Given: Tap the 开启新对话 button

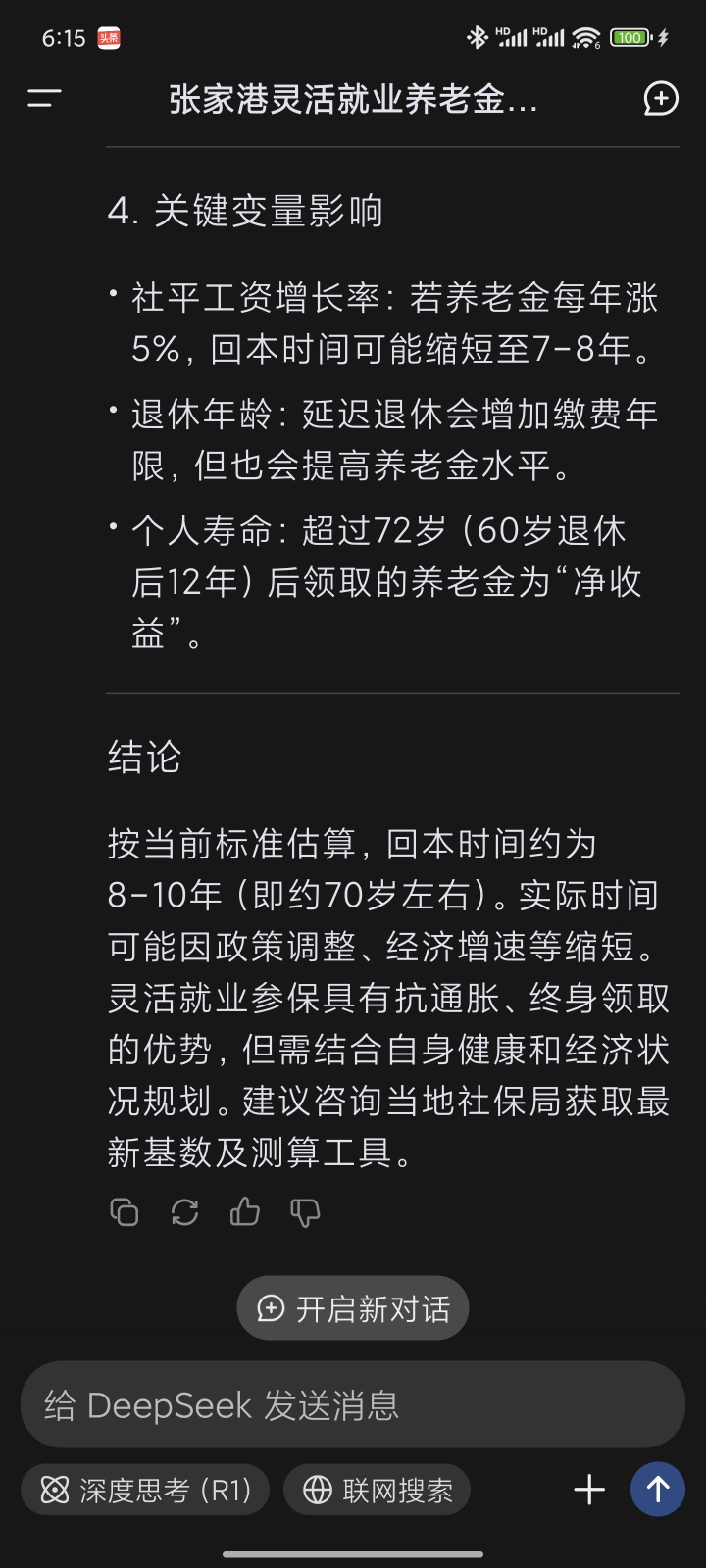Looking at the screenshot, I should (353, 1308).
